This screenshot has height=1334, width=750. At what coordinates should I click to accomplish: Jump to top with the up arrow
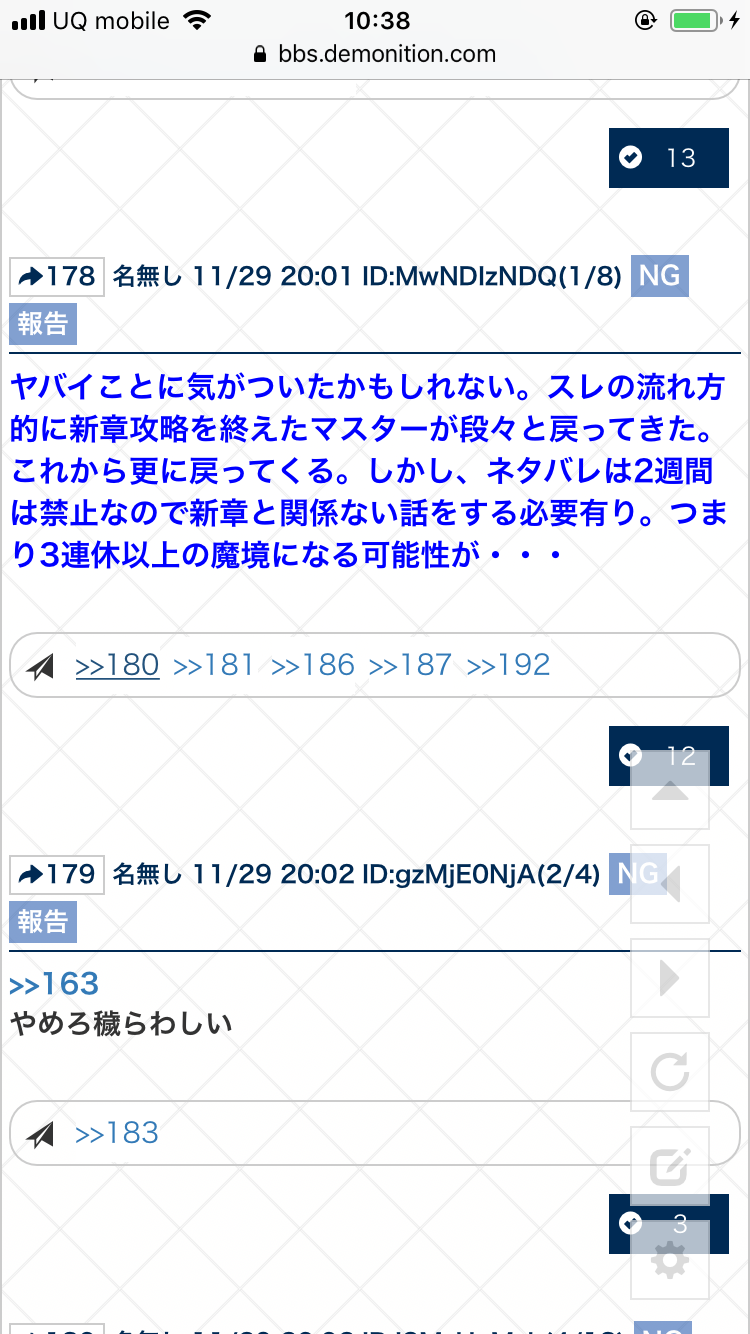670,790
